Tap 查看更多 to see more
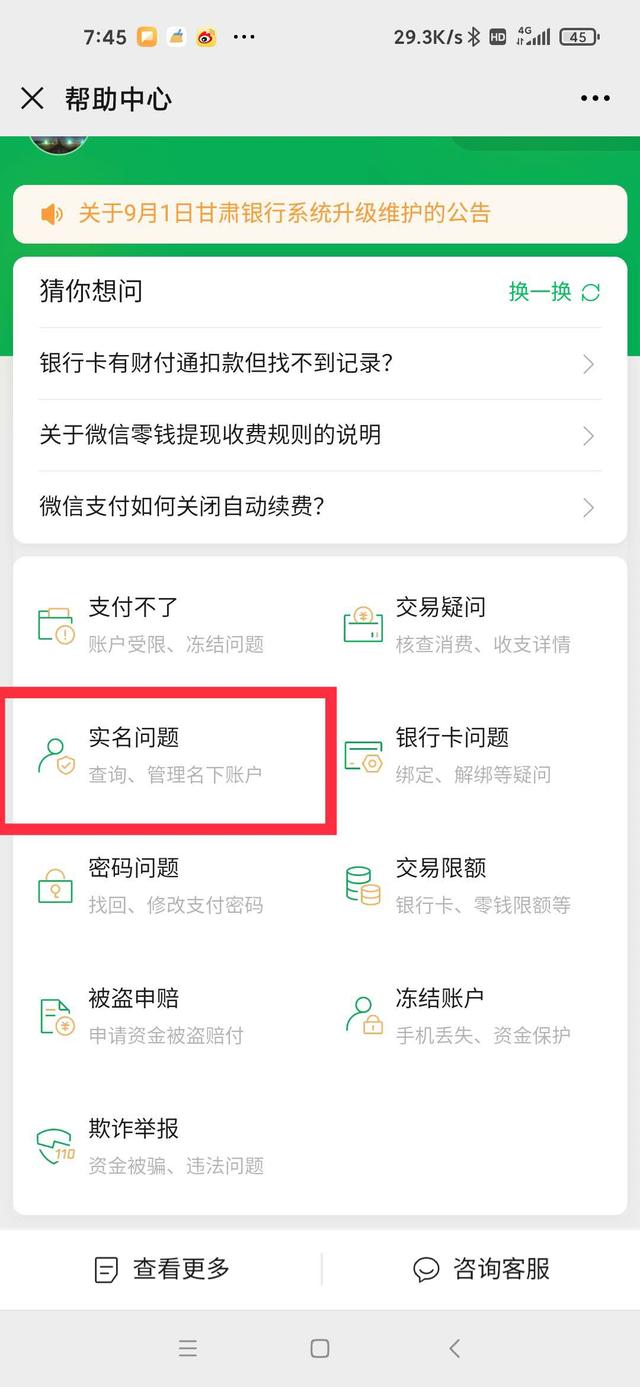Viewport: 640px width, 1387px height. coord(161,1269)
